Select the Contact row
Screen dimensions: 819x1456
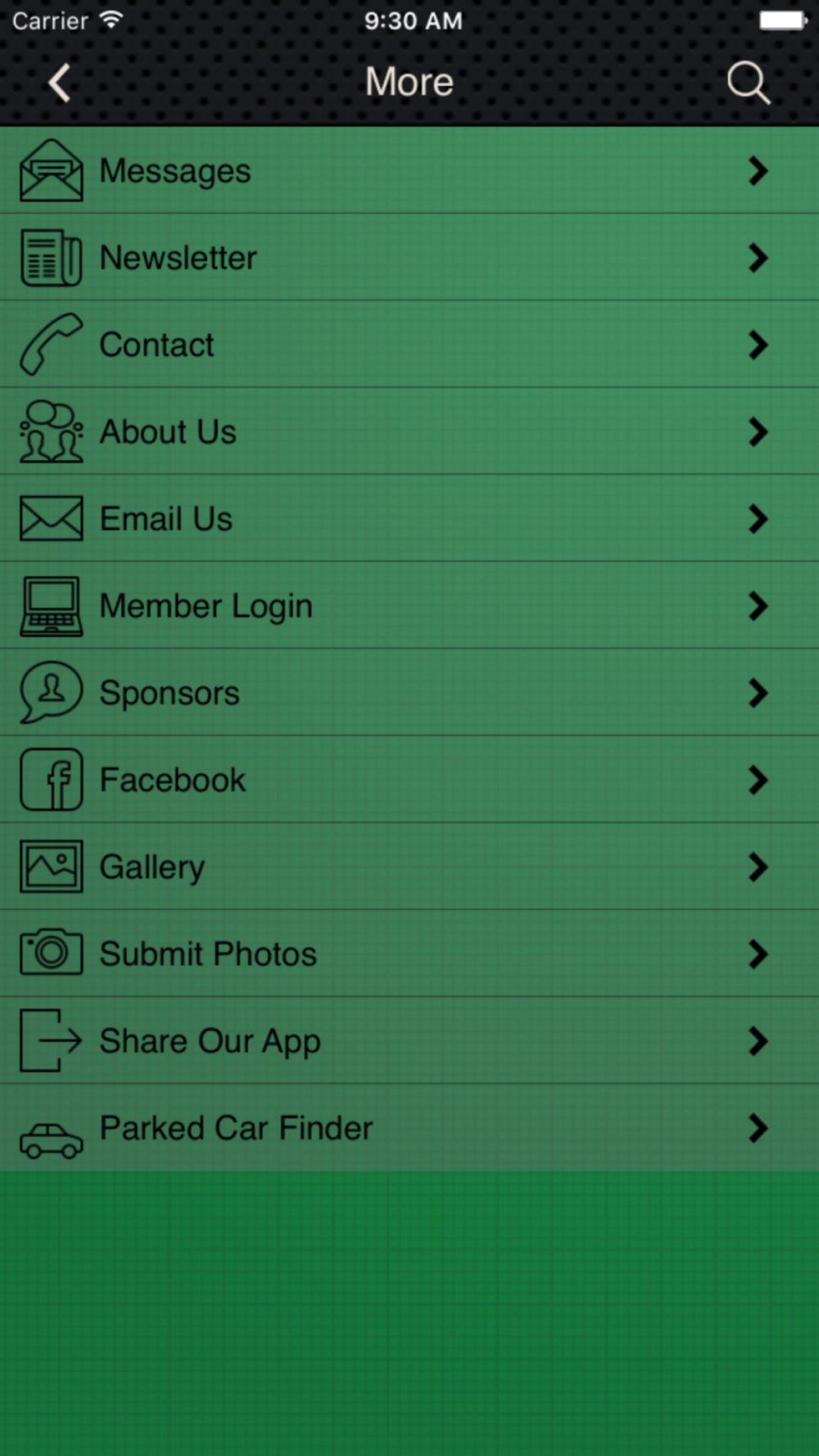(409, 345)
